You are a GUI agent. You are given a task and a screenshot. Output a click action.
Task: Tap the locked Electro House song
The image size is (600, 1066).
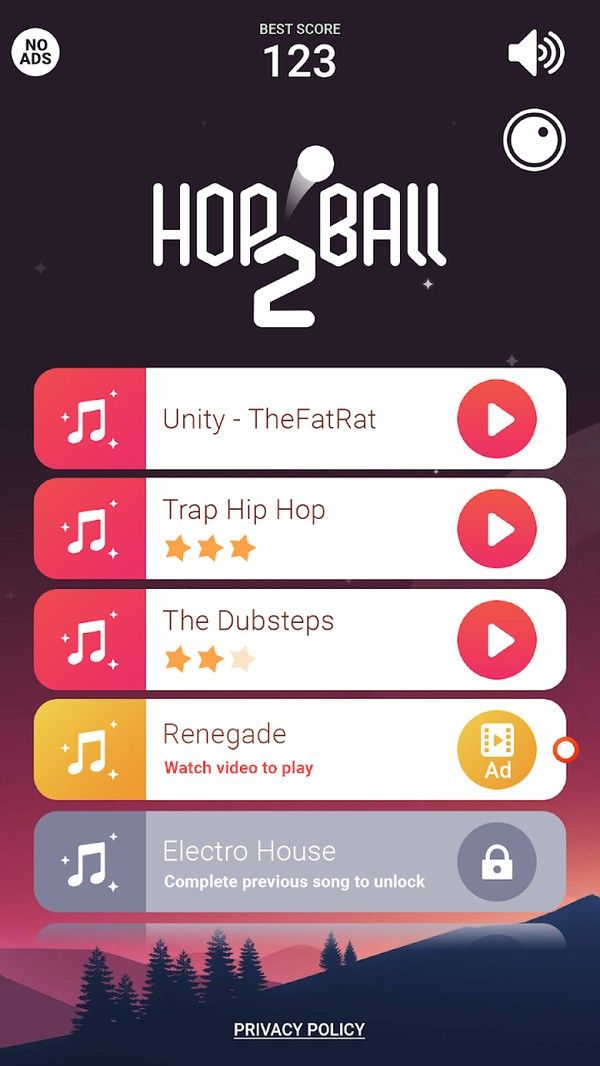[496, 862]
